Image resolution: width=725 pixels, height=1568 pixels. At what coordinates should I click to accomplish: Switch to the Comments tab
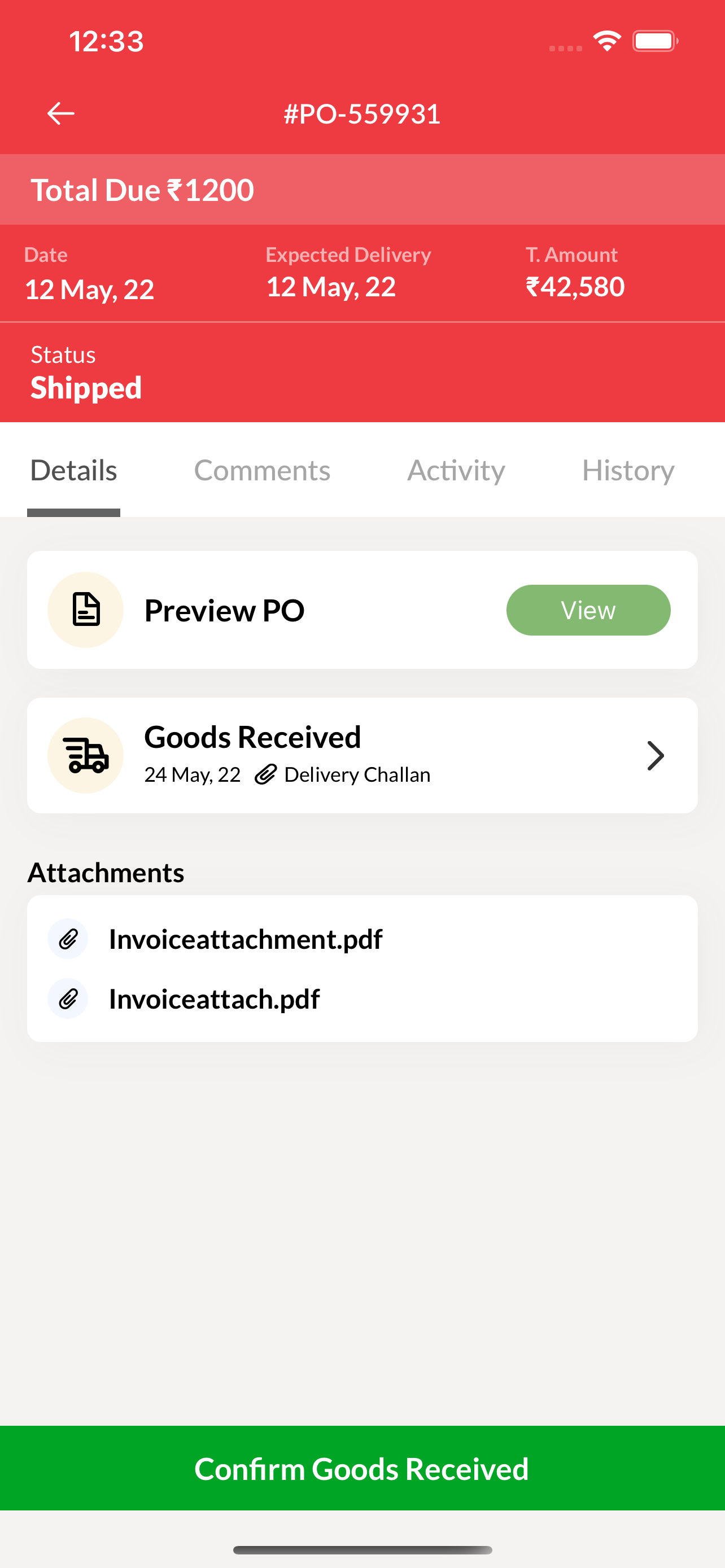tap(262, 471)
